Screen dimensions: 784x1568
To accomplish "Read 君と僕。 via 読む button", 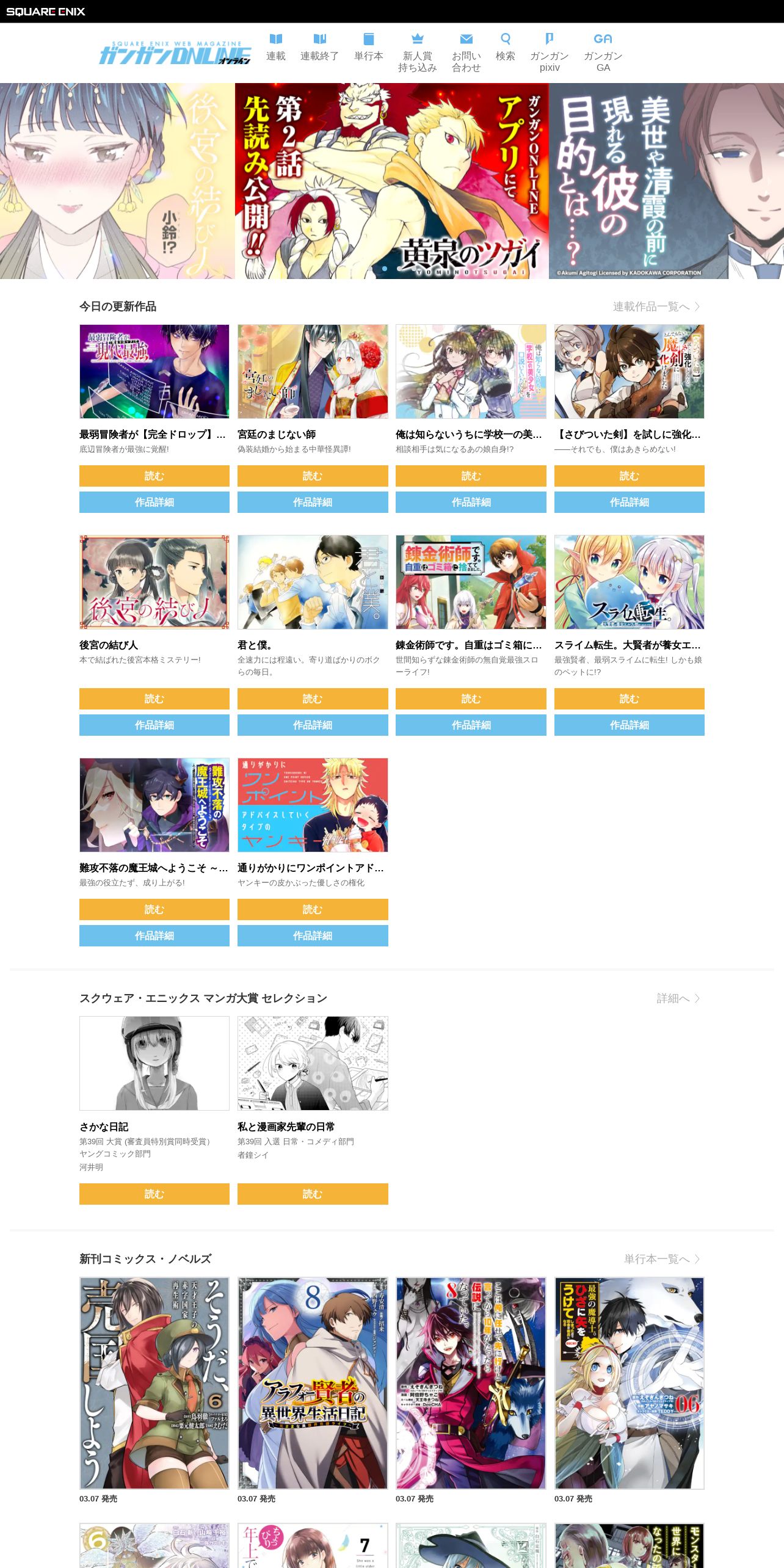I will pyautogui.click(x=312, y=699).
